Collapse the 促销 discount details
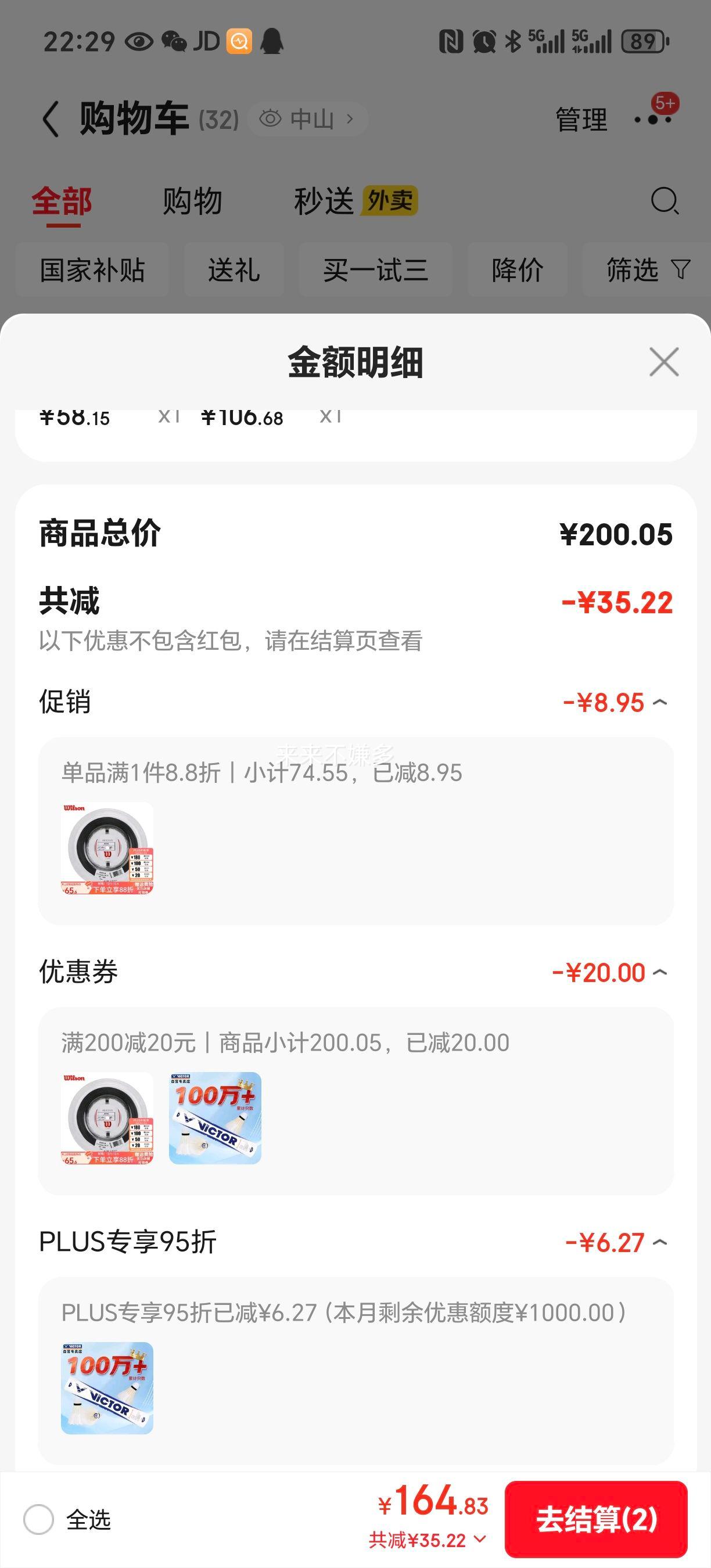The height and width of the screenshot is (1568, 711). [659, 703]
